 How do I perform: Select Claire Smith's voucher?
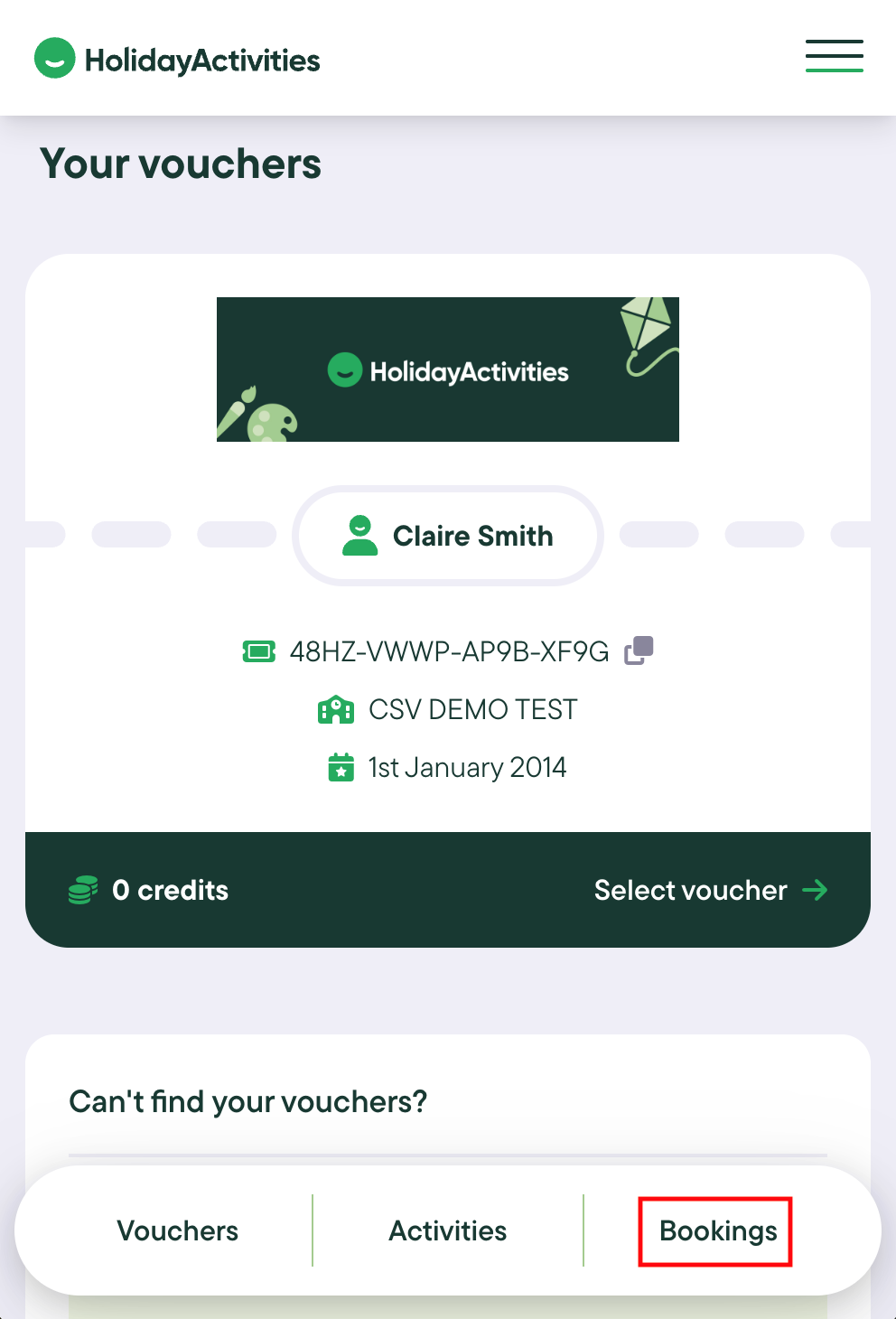click(x=710, y=890)
